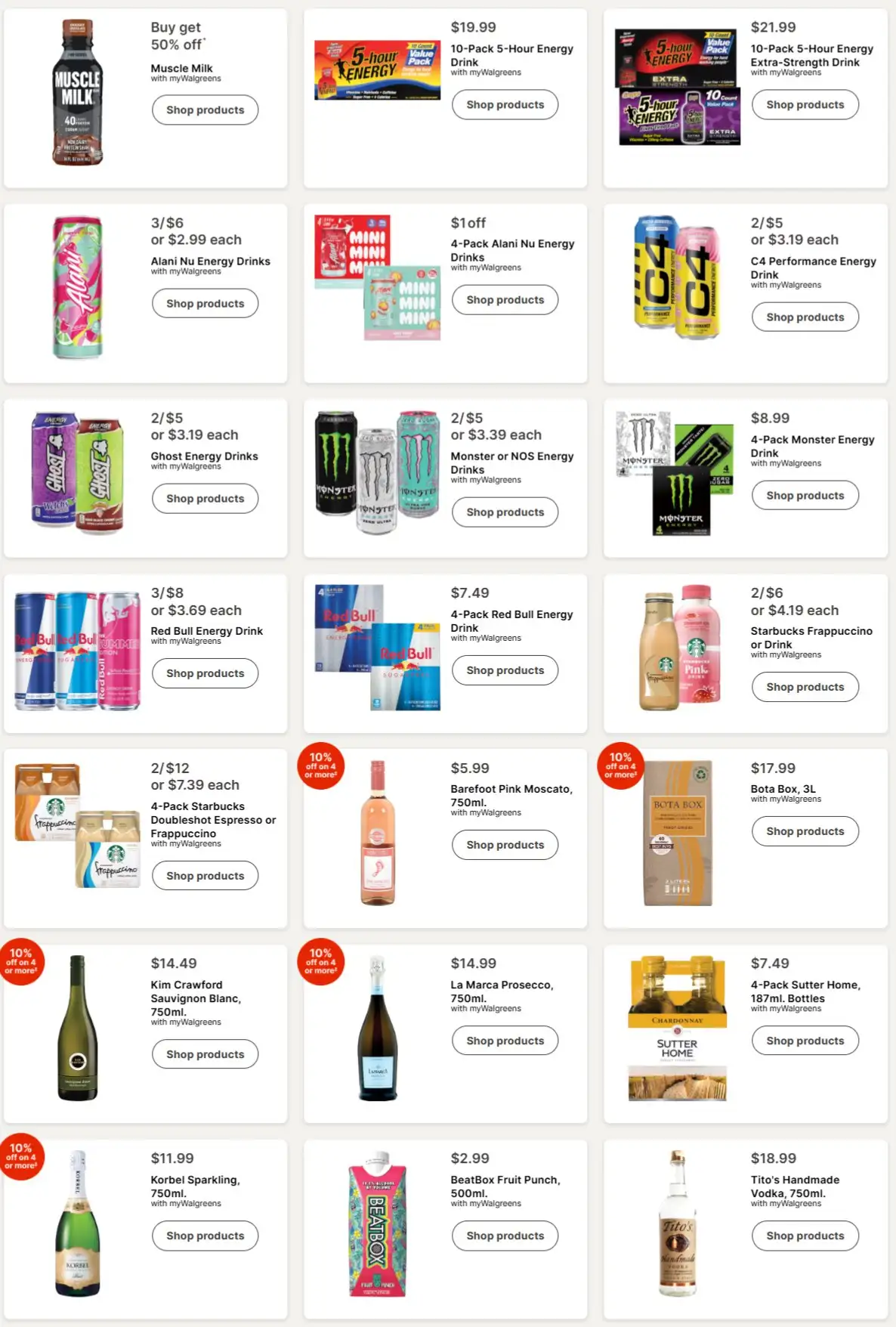Shop products for Ghost Energy Drinks

pyautogui.click(x=205, y=498)
